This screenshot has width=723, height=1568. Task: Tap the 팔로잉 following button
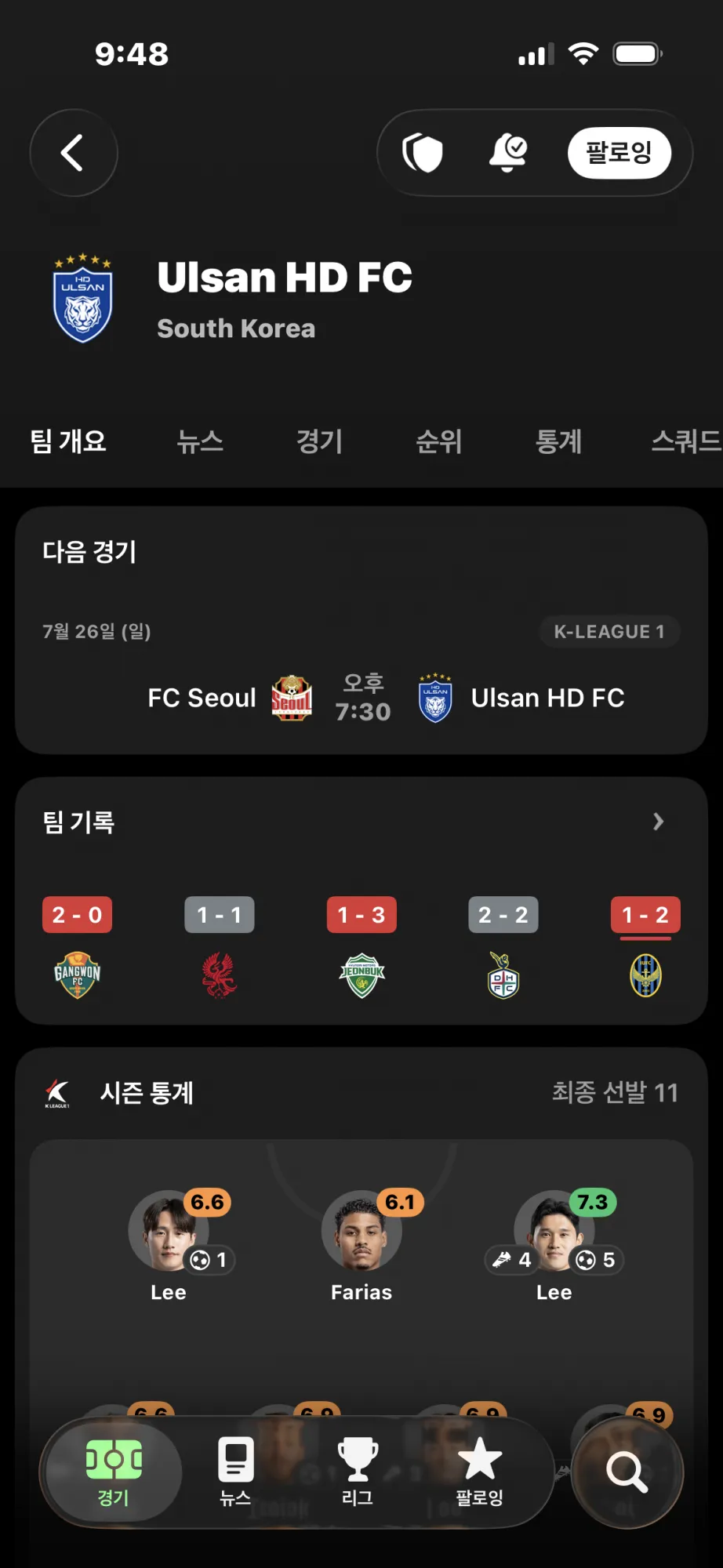click(619, 152)
